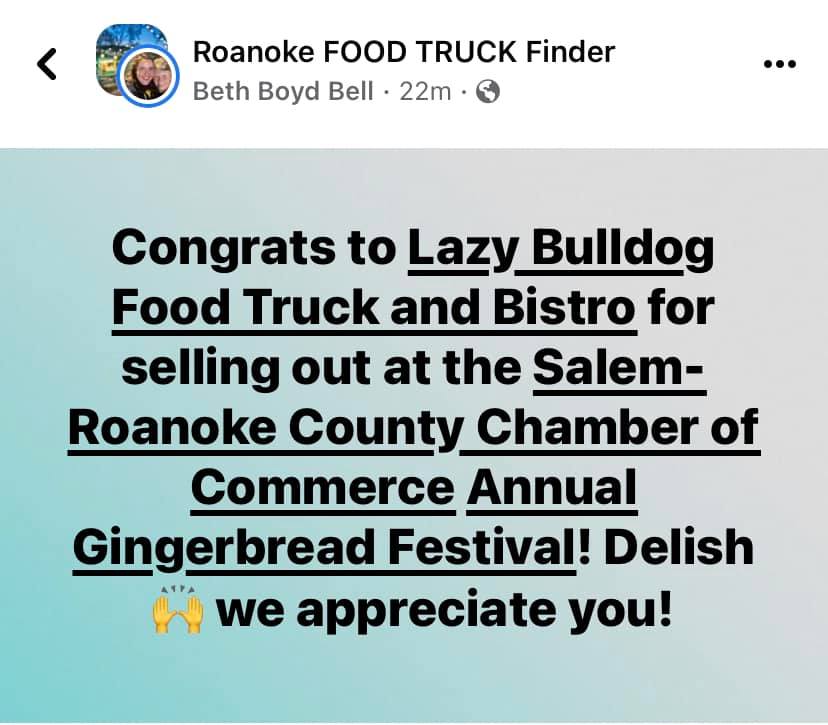This screenshot has width=828, height=725.
Task: Open the post's three-dot options menu
Action: pyautogui.click(x=779, y=64)
